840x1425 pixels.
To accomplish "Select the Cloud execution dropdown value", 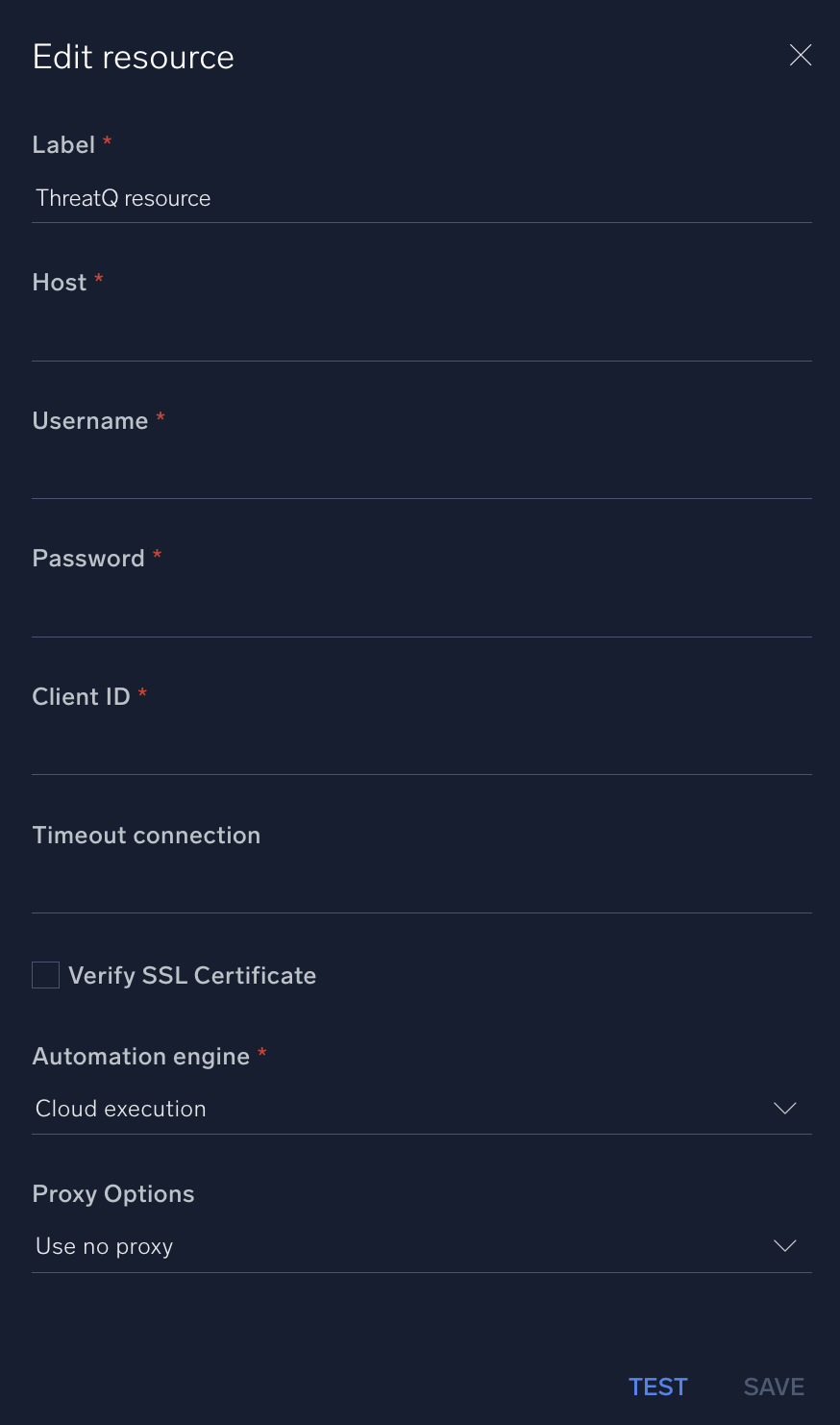I will [x=120, y=1108].
